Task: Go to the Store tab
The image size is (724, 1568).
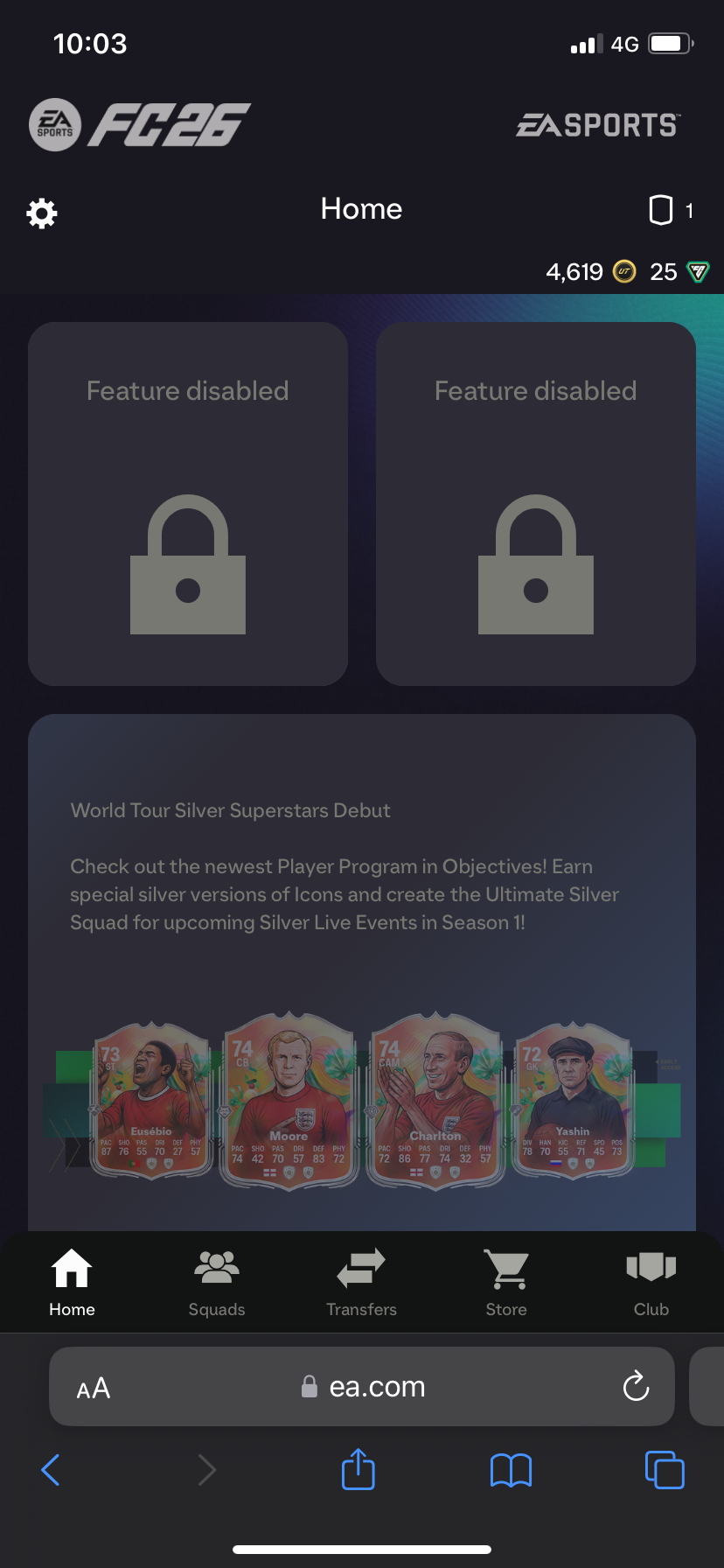Action: tap(506, 1283)
